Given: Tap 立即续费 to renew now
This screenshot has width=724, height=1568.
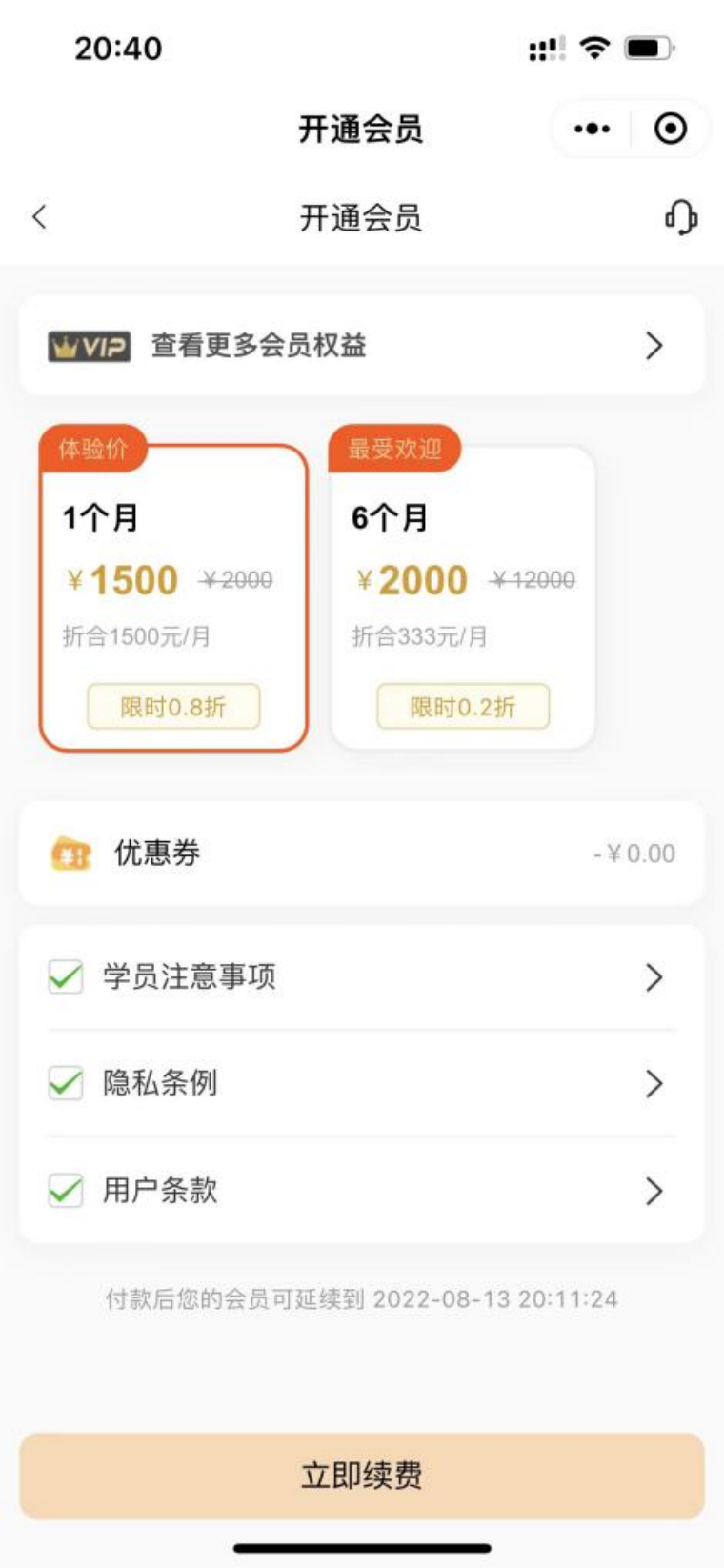Looking at the screenshot, I should 362,1476.
